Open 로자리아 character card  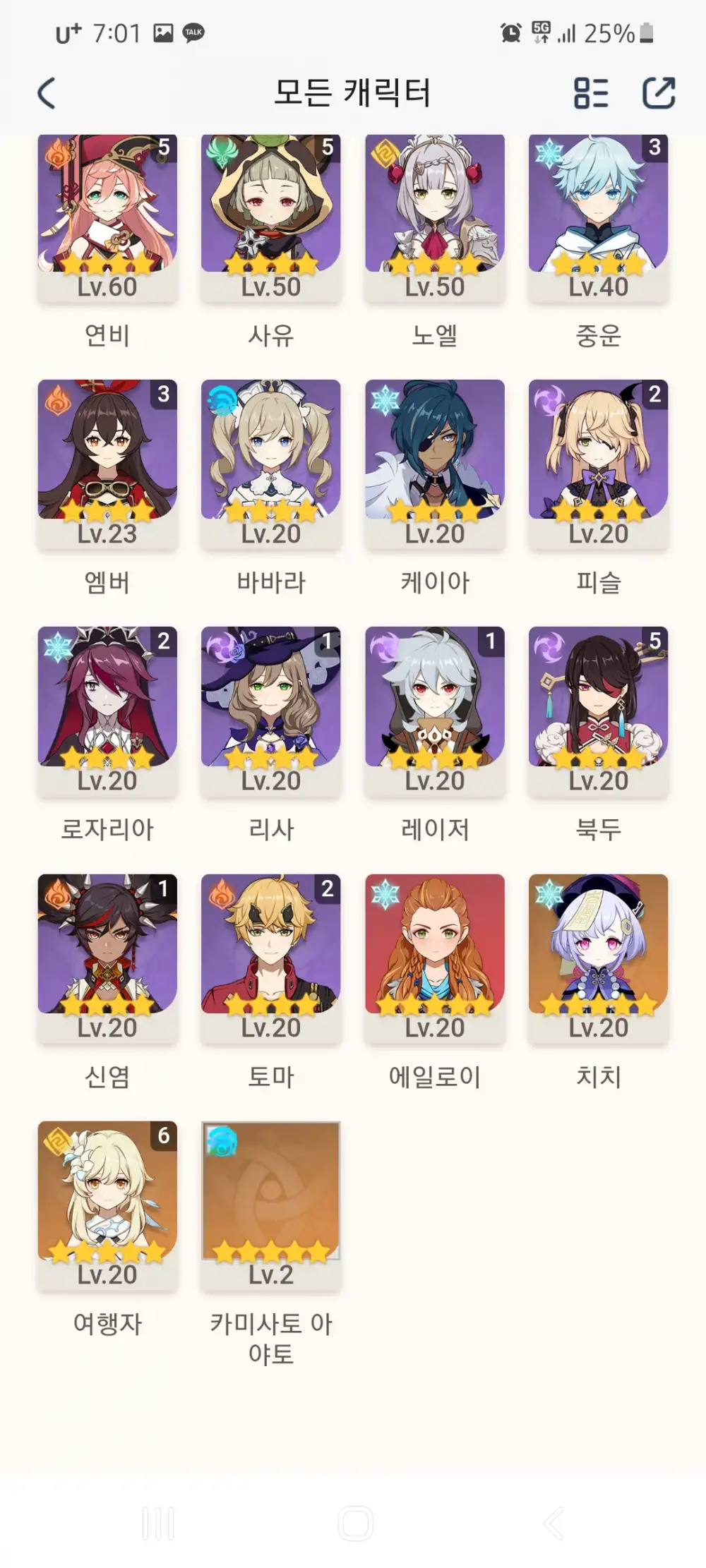[107, 706]
